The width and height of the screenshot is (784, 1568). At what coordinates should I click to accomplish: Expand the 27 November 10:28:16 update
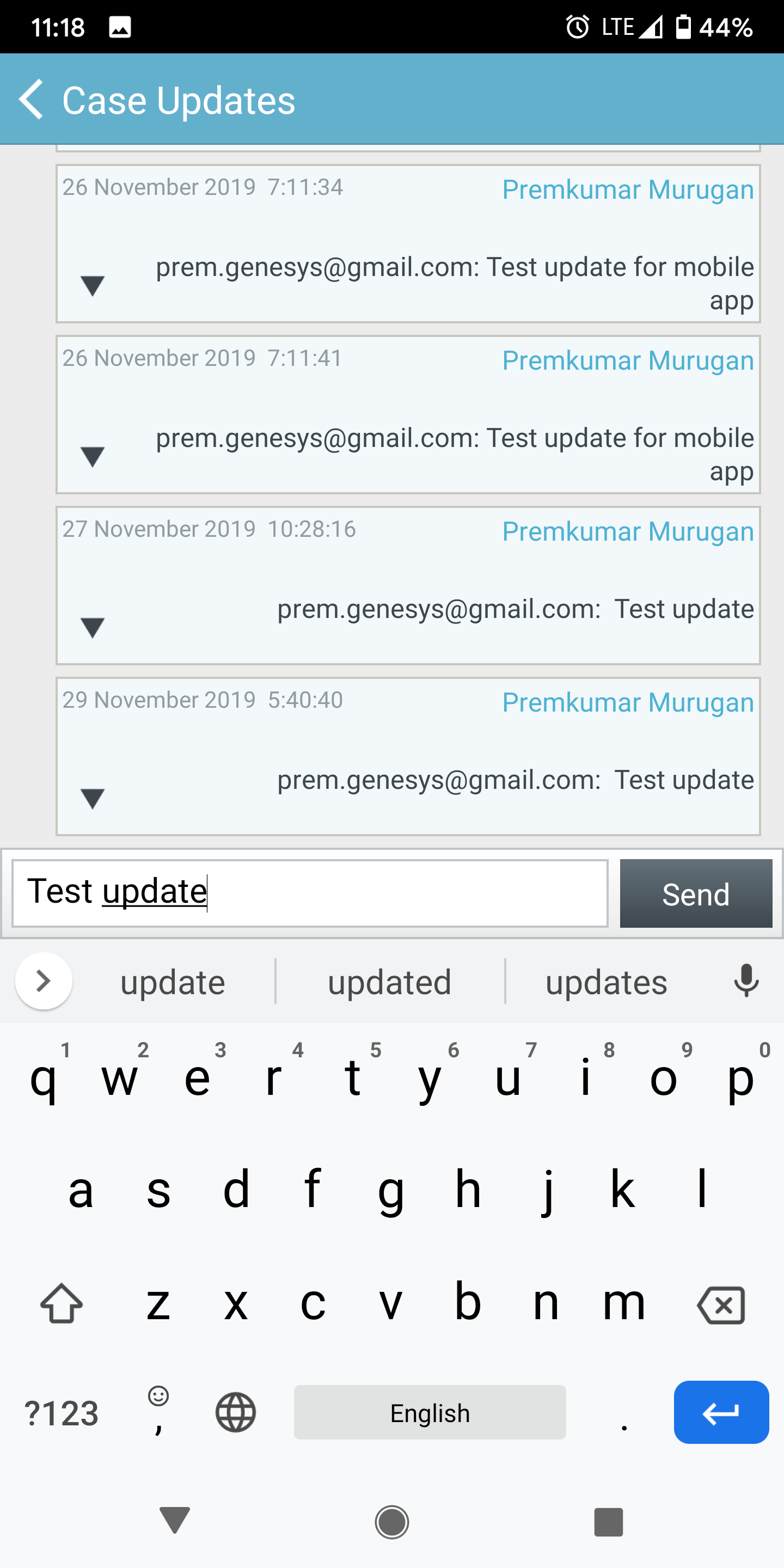[x=93, y=627]
